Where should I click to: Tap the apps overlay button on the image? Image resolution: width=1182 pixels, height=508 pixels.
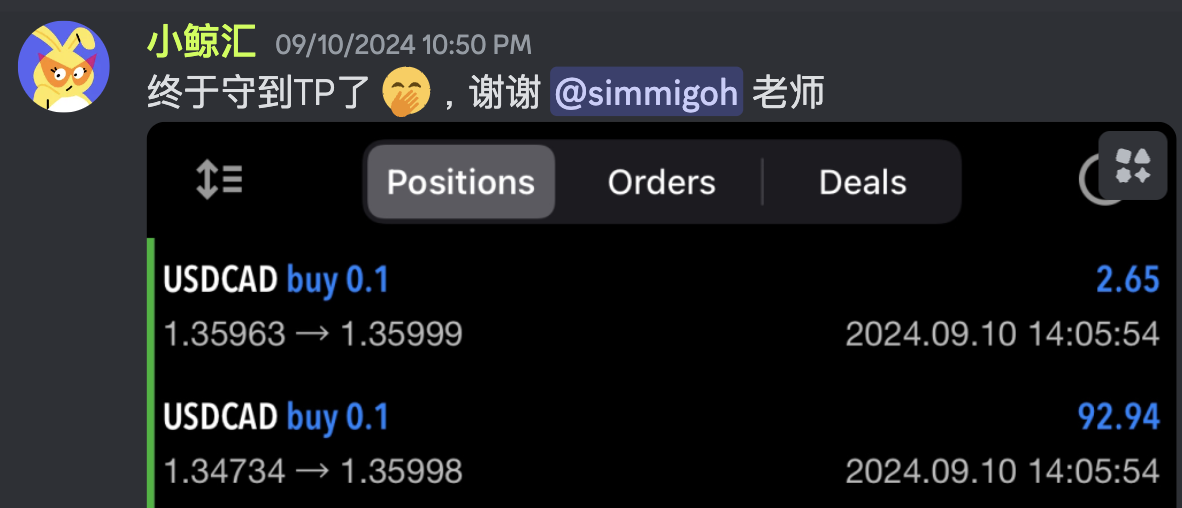pyautogui.click(x=1132, y=165)
